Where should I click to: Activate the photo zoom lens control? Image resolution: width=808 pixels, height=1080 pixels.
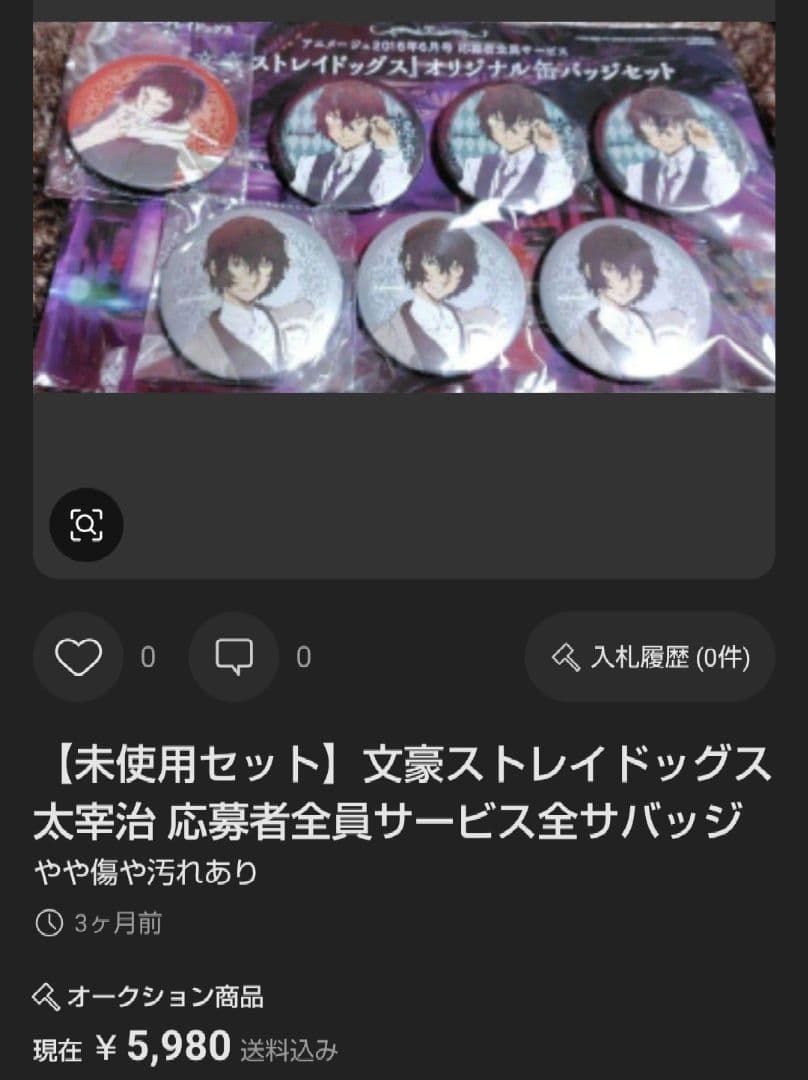point(88,524)
